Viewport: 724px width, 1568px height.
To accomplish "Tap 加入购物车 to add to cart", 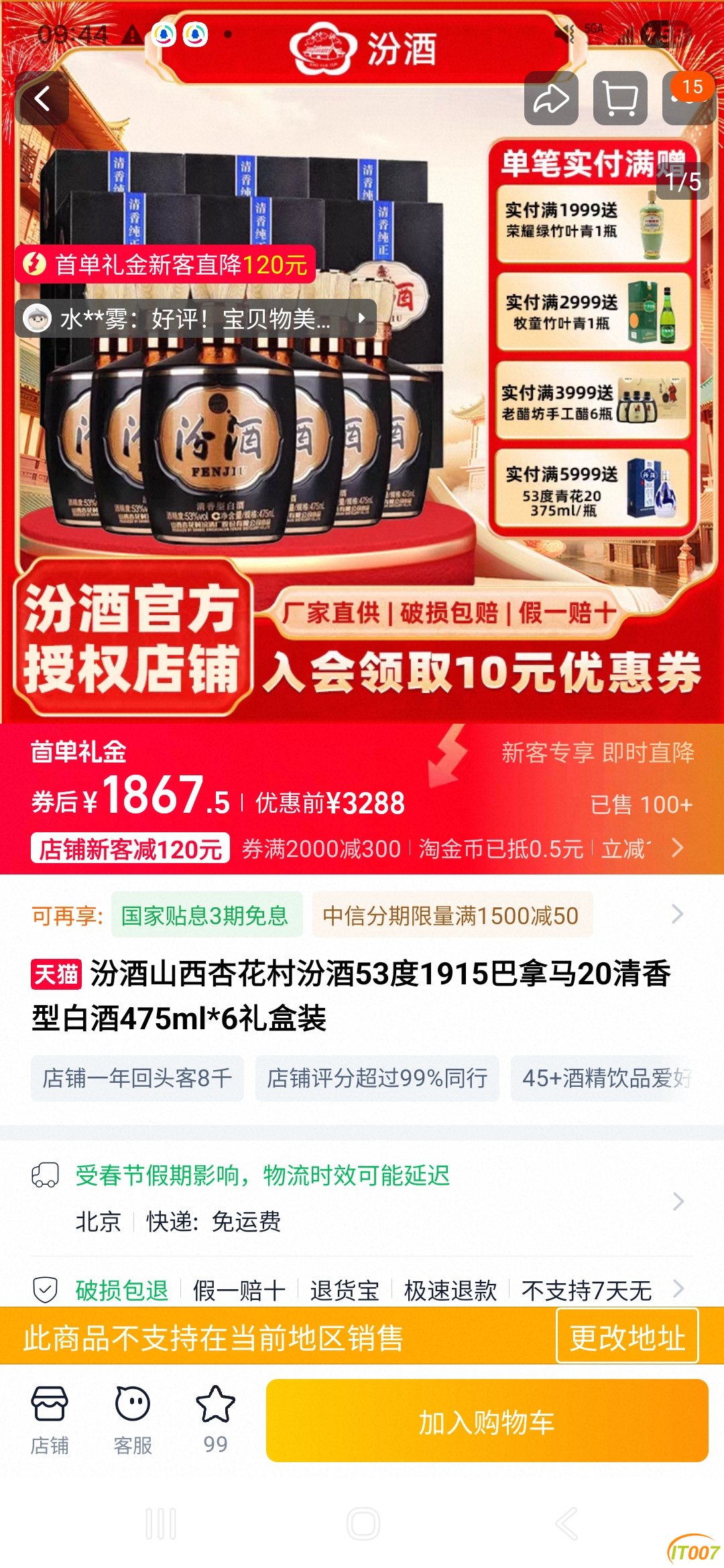I will point(487,1421).
